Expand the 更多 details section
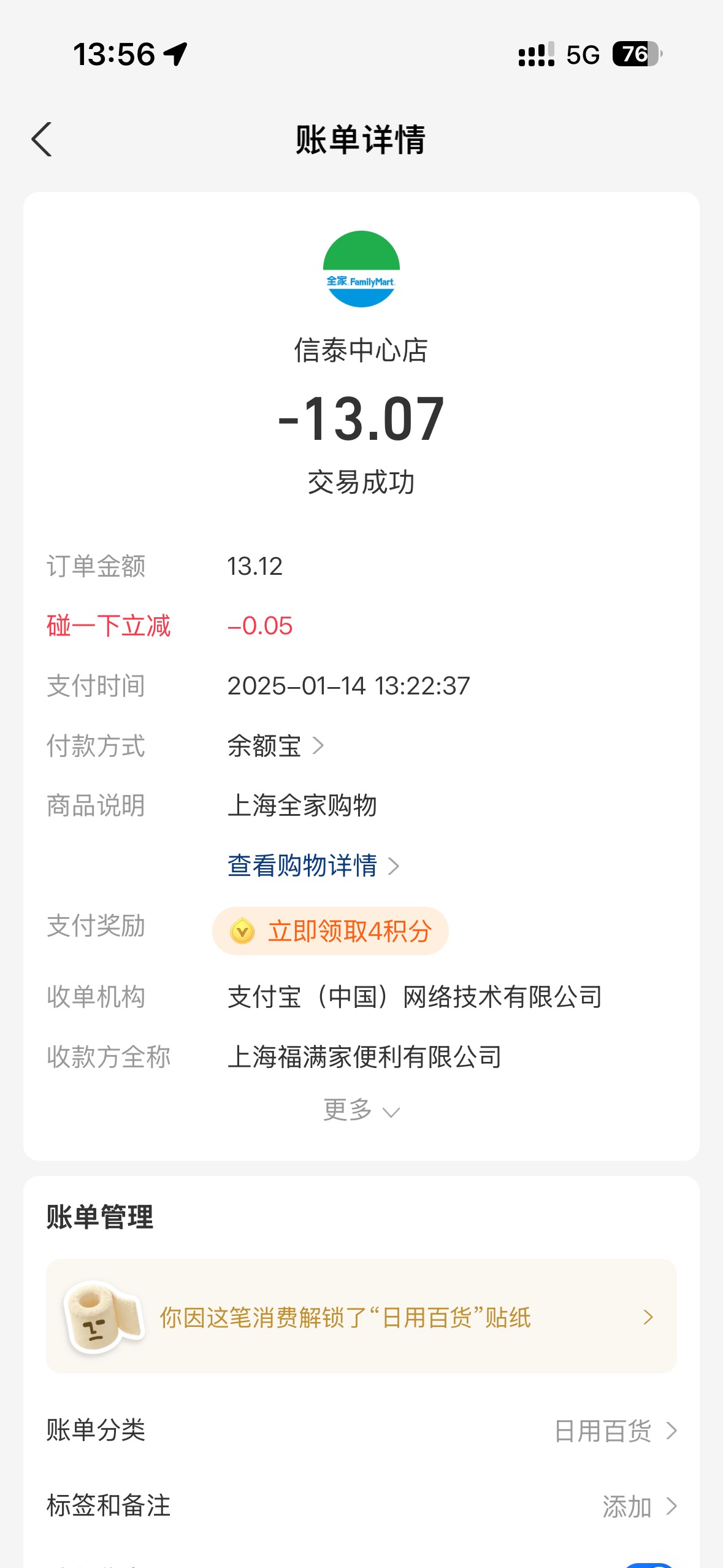The height and width of the screenshot is (1568, 723). pos(361,1110)
